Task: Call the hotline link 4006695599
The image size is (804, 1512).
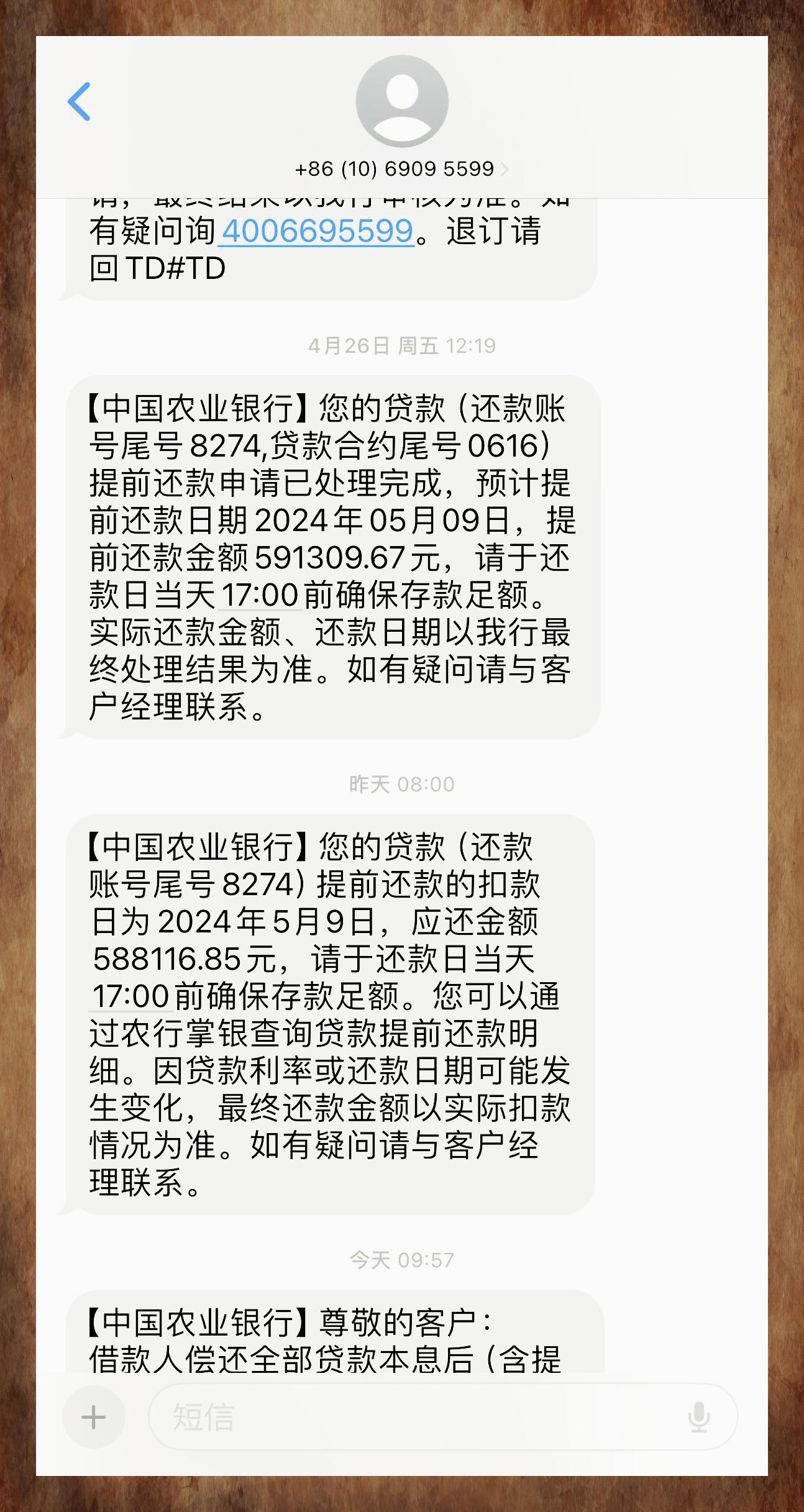Action: tap(316, 232)
